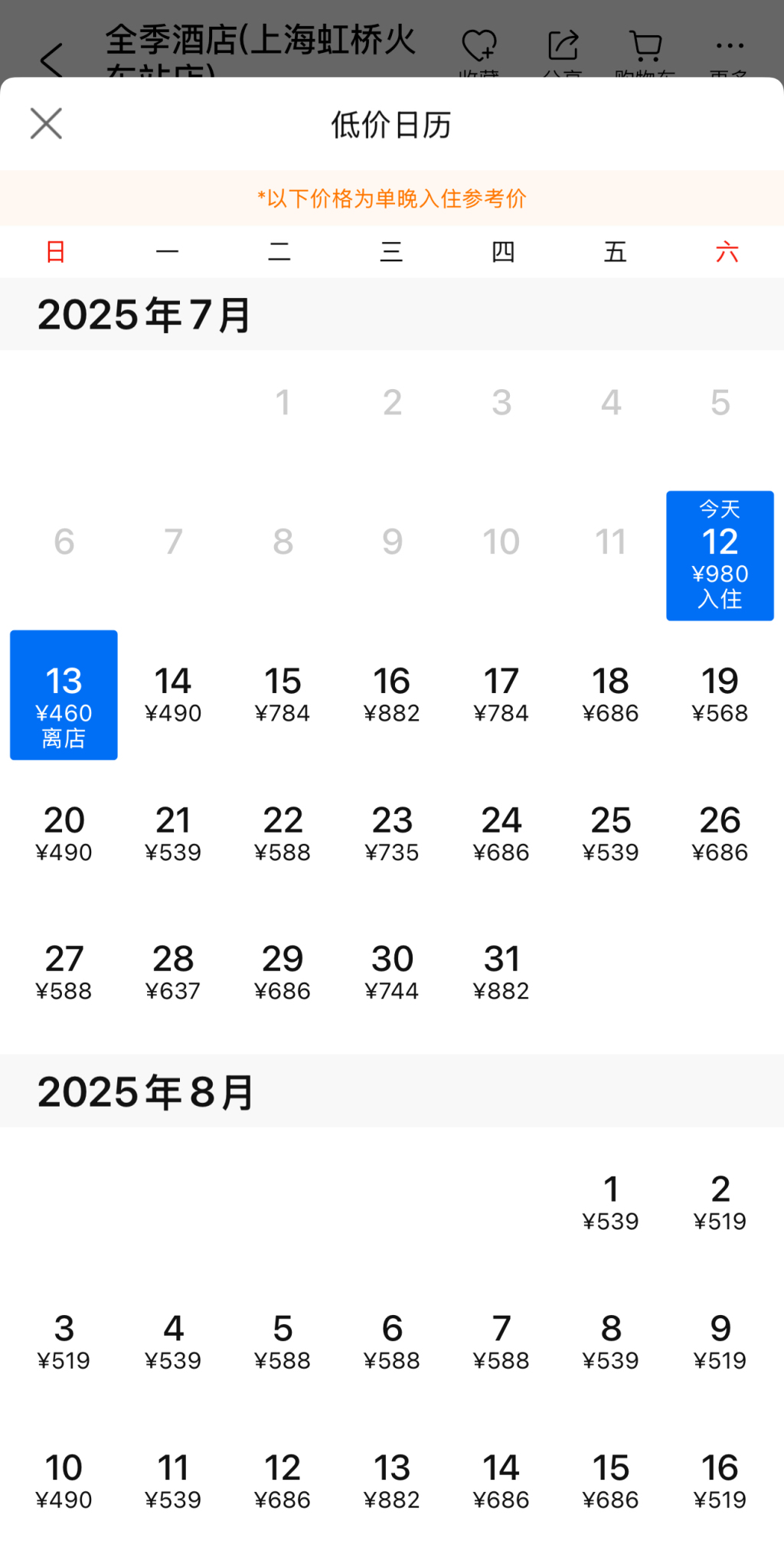Viewport: 784px width, 1554px height.
Task: Select August 16 priced ¥519
Action: pyautogui.click(x=720, y=1481)
